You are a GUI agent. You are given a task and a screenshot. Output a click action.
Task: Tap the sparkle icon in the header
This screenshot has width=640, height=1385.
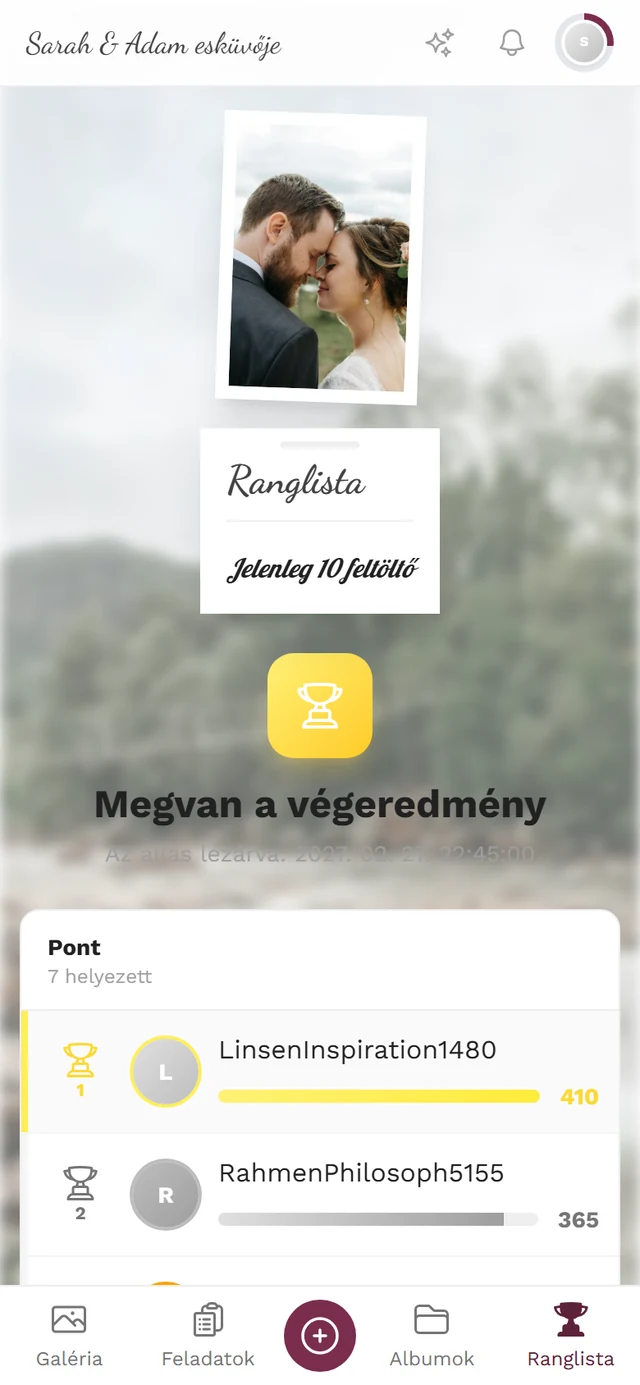440,43
